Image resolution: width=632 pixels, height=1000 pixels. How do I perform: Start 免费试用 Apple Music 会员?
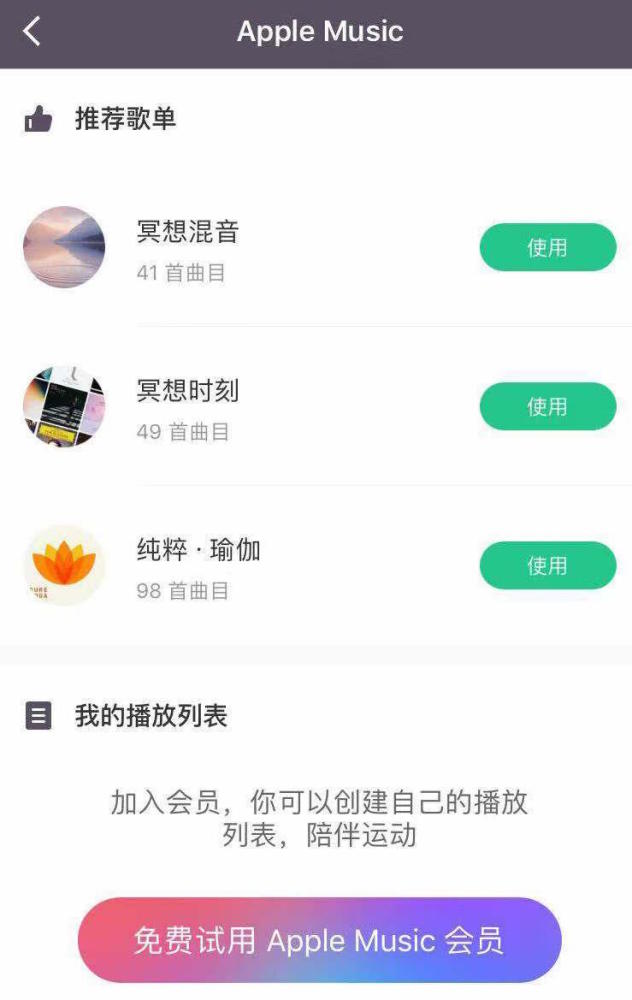point(319,940)
